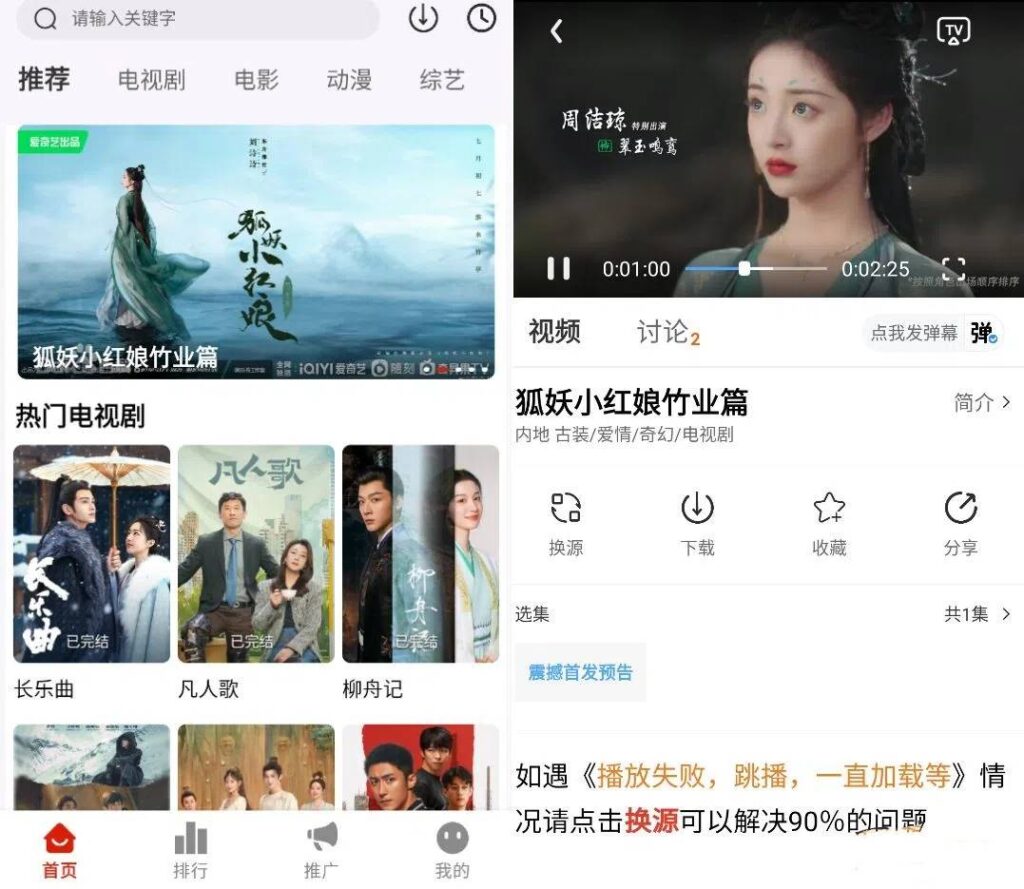Tap 换源 to change source

[x=566, y=523]
